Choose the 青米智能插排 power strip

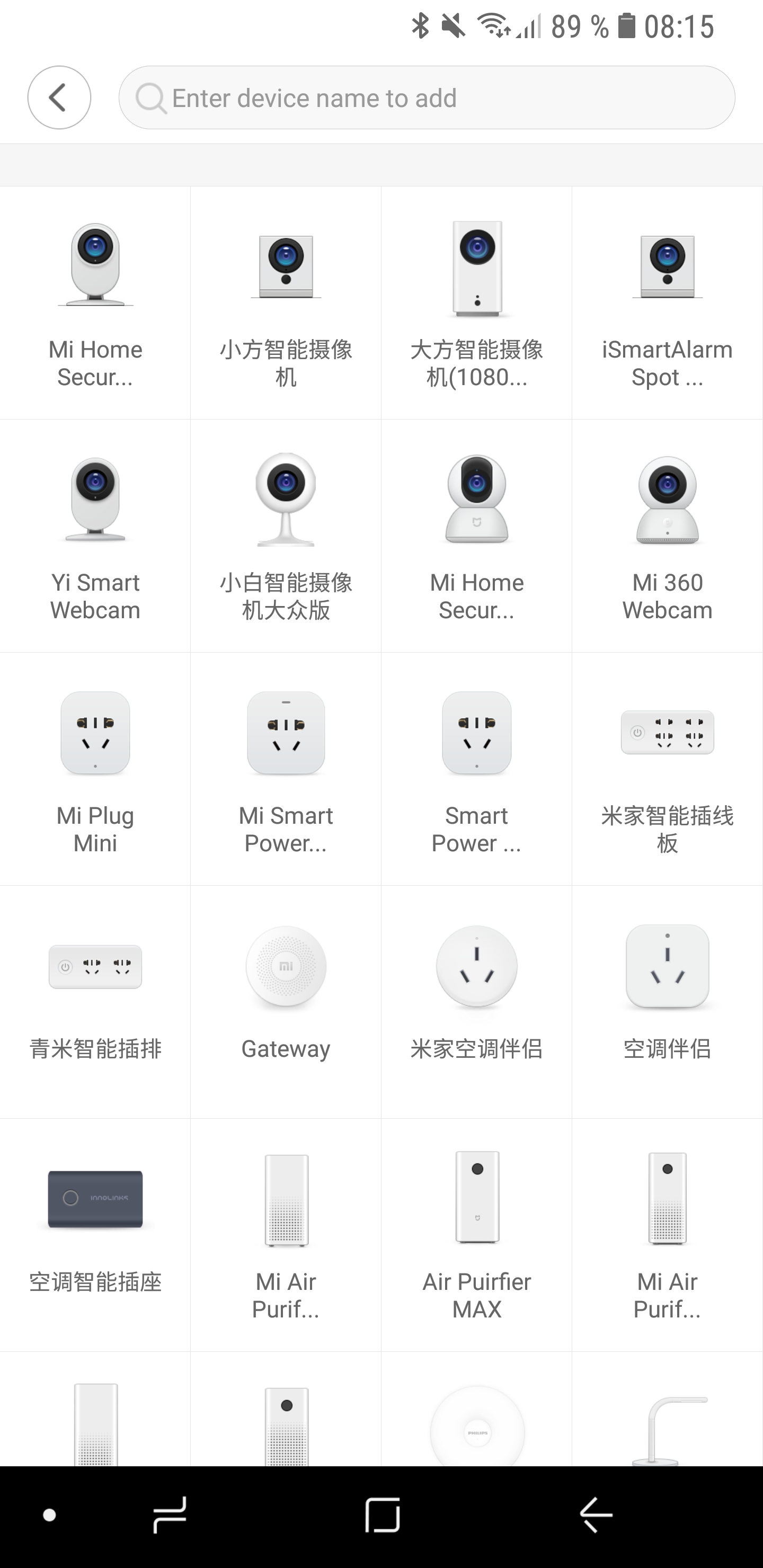click(95, 1001)
